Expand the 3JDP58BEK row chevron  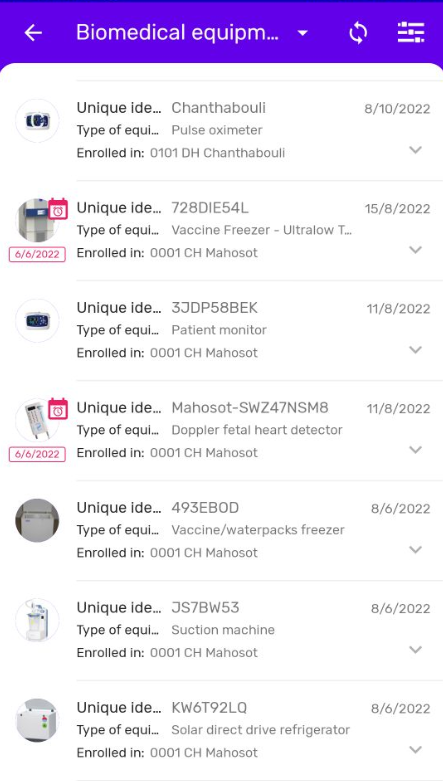coord(416,350)
